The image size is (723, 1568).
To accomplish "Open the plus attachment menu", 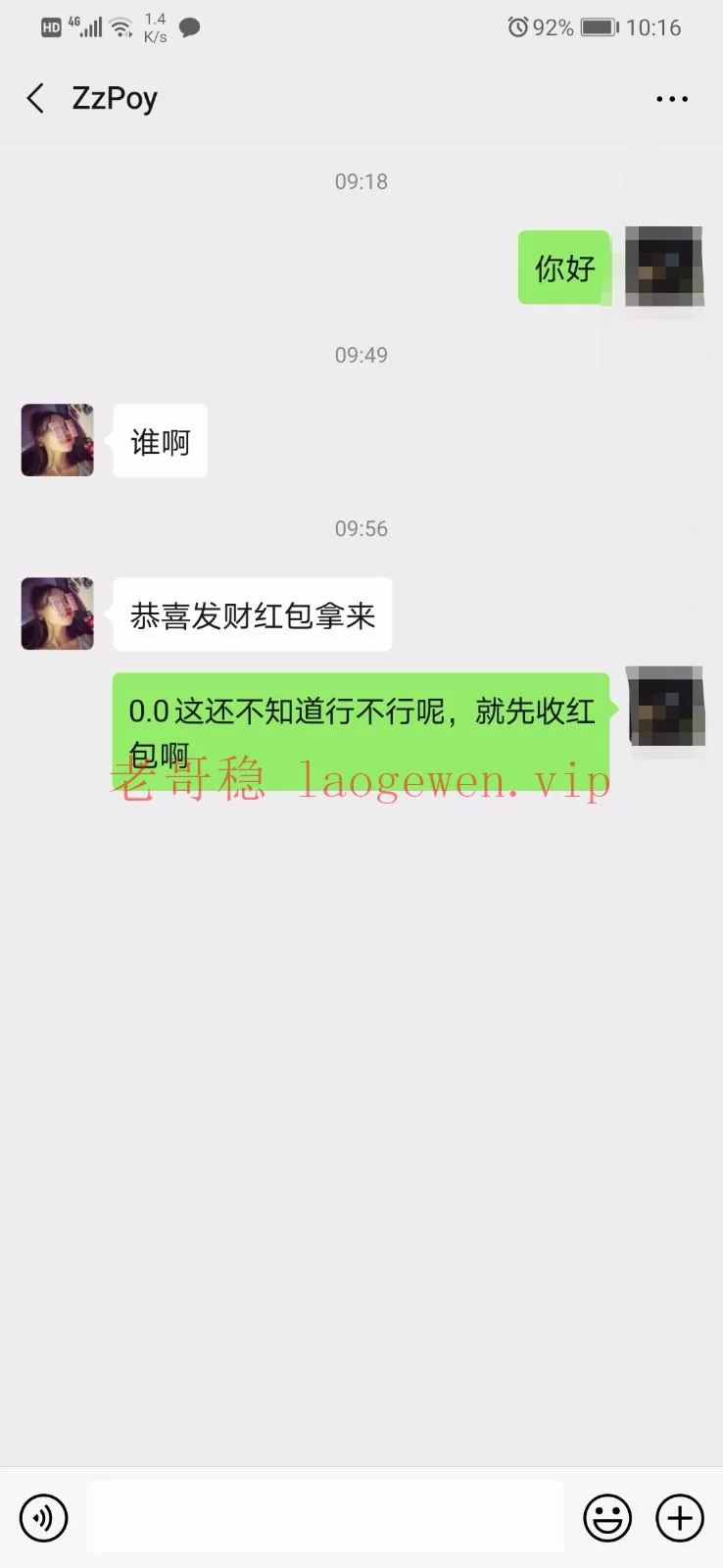I will 680,1518.
